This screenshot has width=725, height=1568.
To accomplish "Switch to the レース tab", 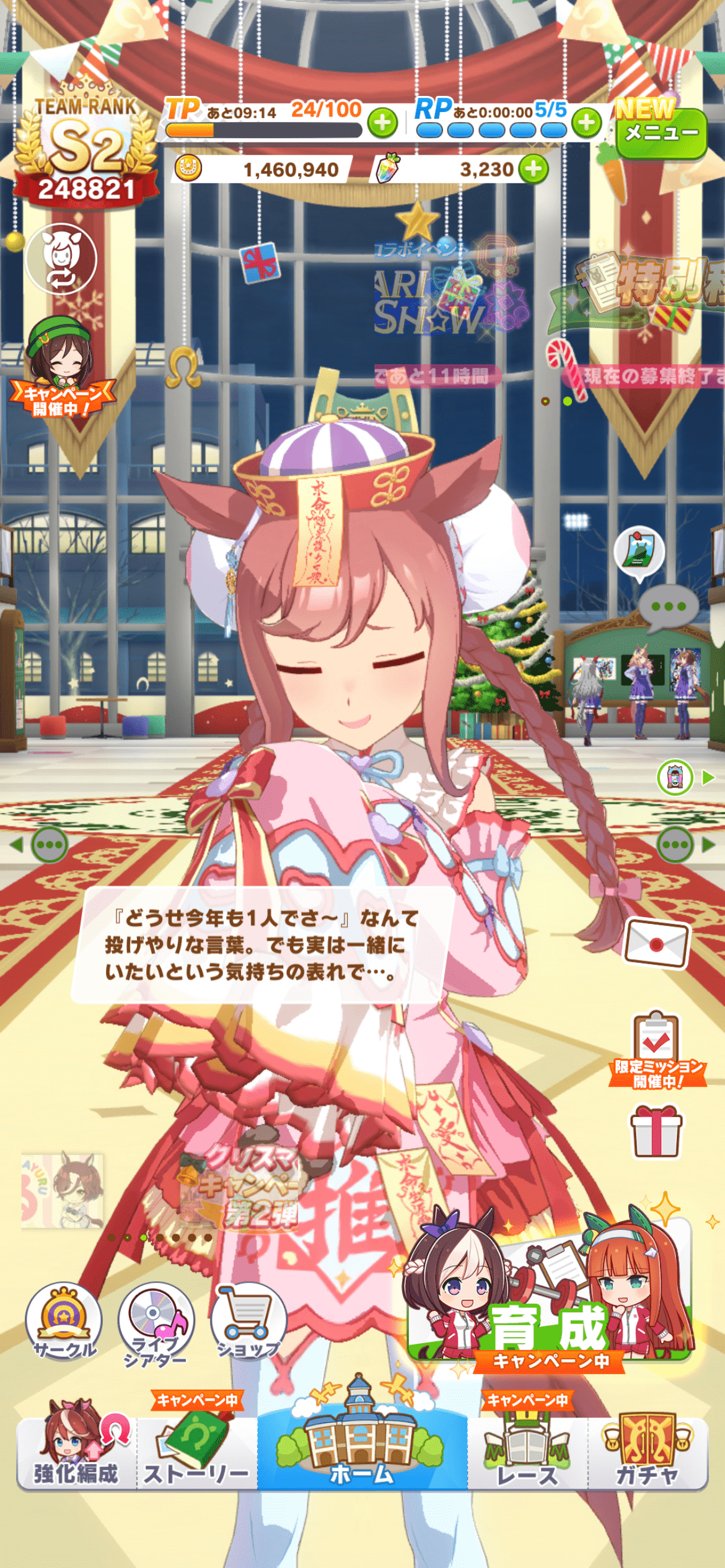I will (x=527, y=1453).
